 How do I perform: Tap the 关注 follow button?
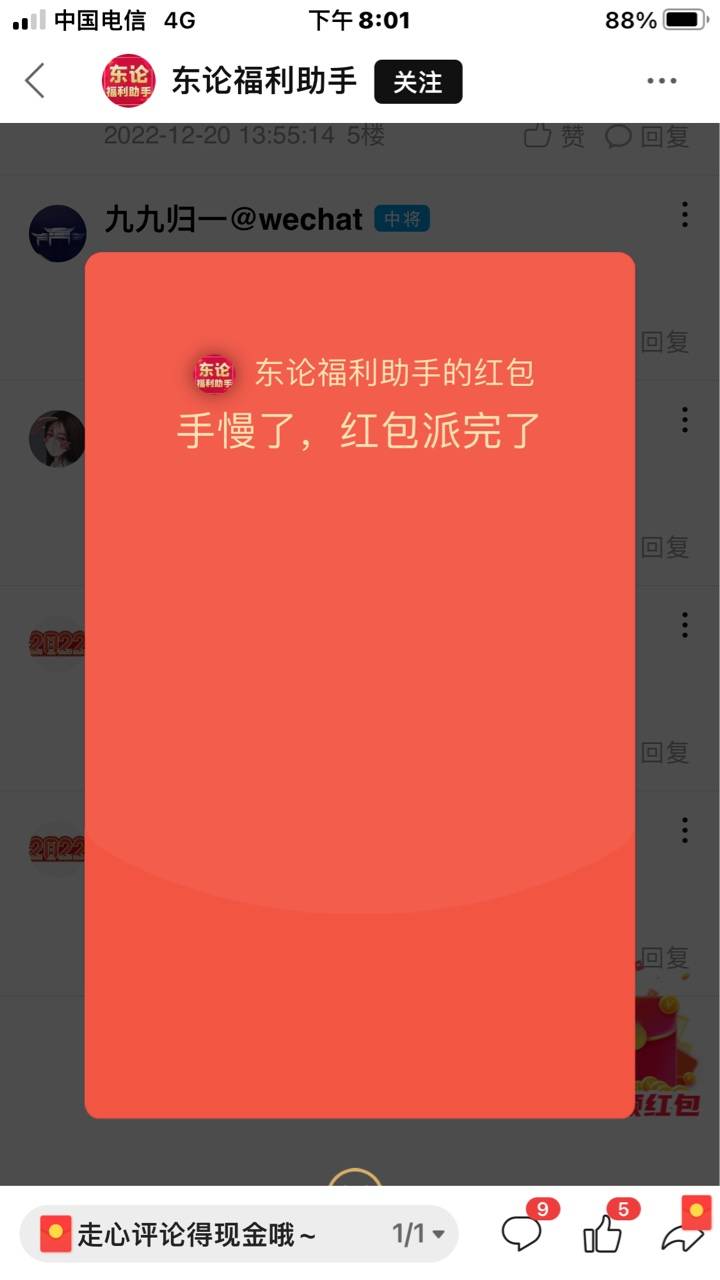point(418,82)
